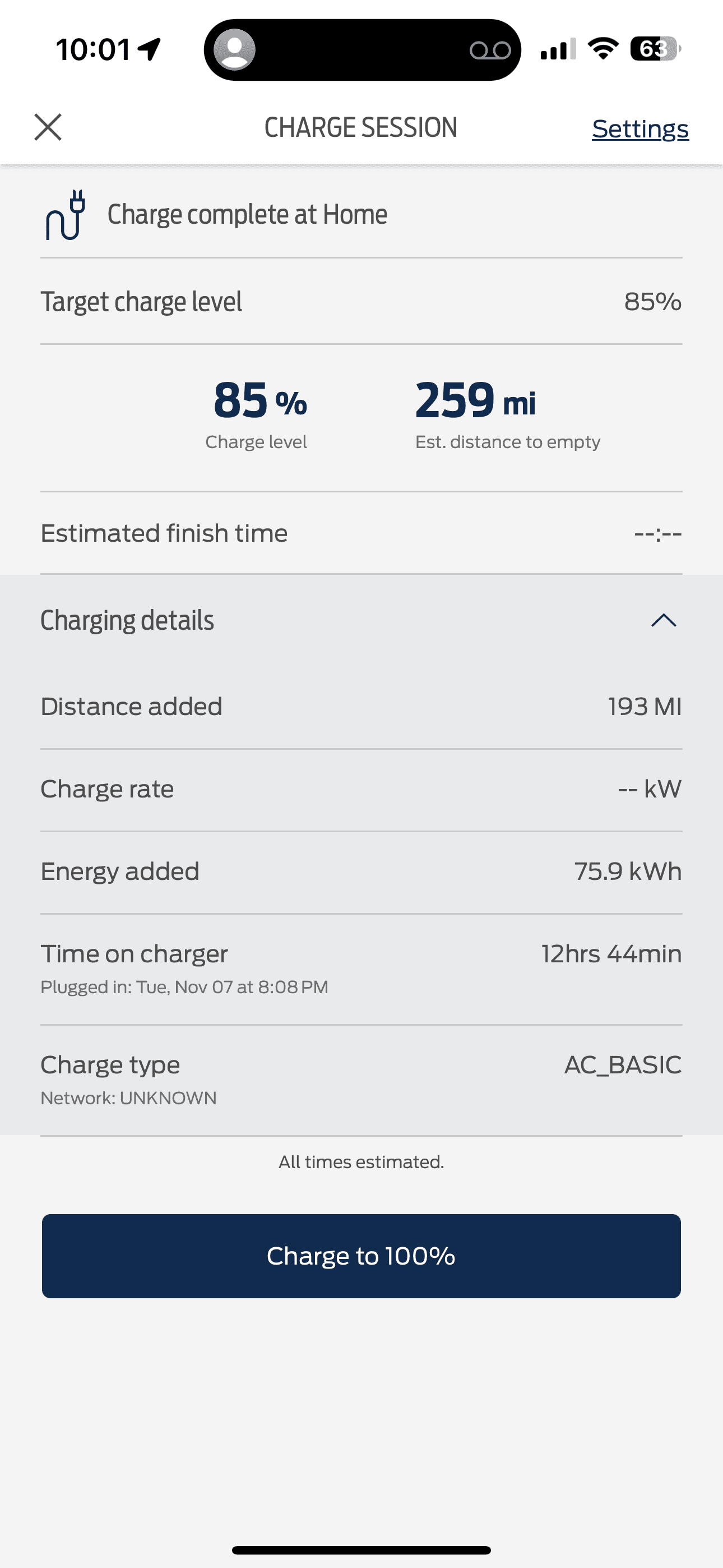Open the Settings link

[639, 128]
